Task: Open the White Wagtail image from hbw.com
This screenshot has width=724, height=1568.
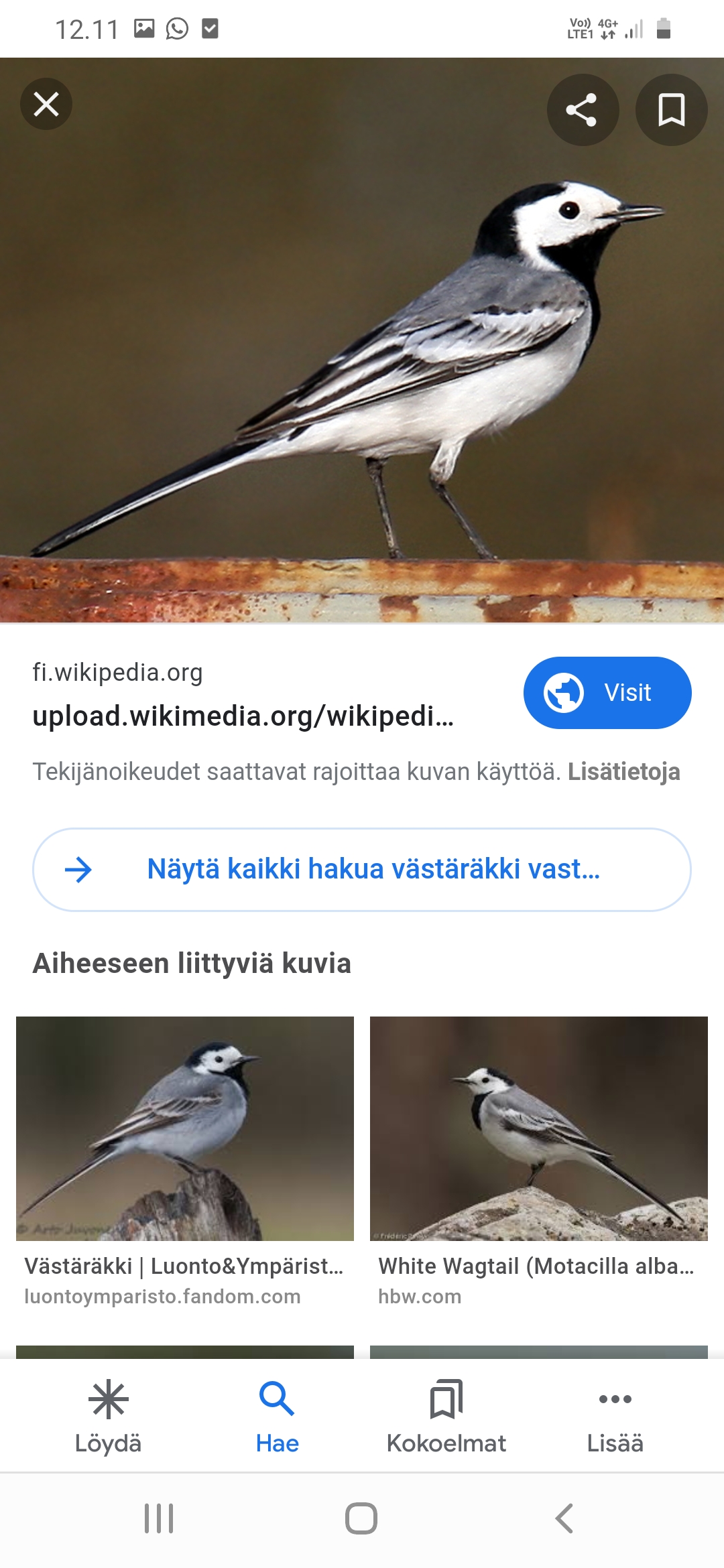Action: pos(538,1129)
